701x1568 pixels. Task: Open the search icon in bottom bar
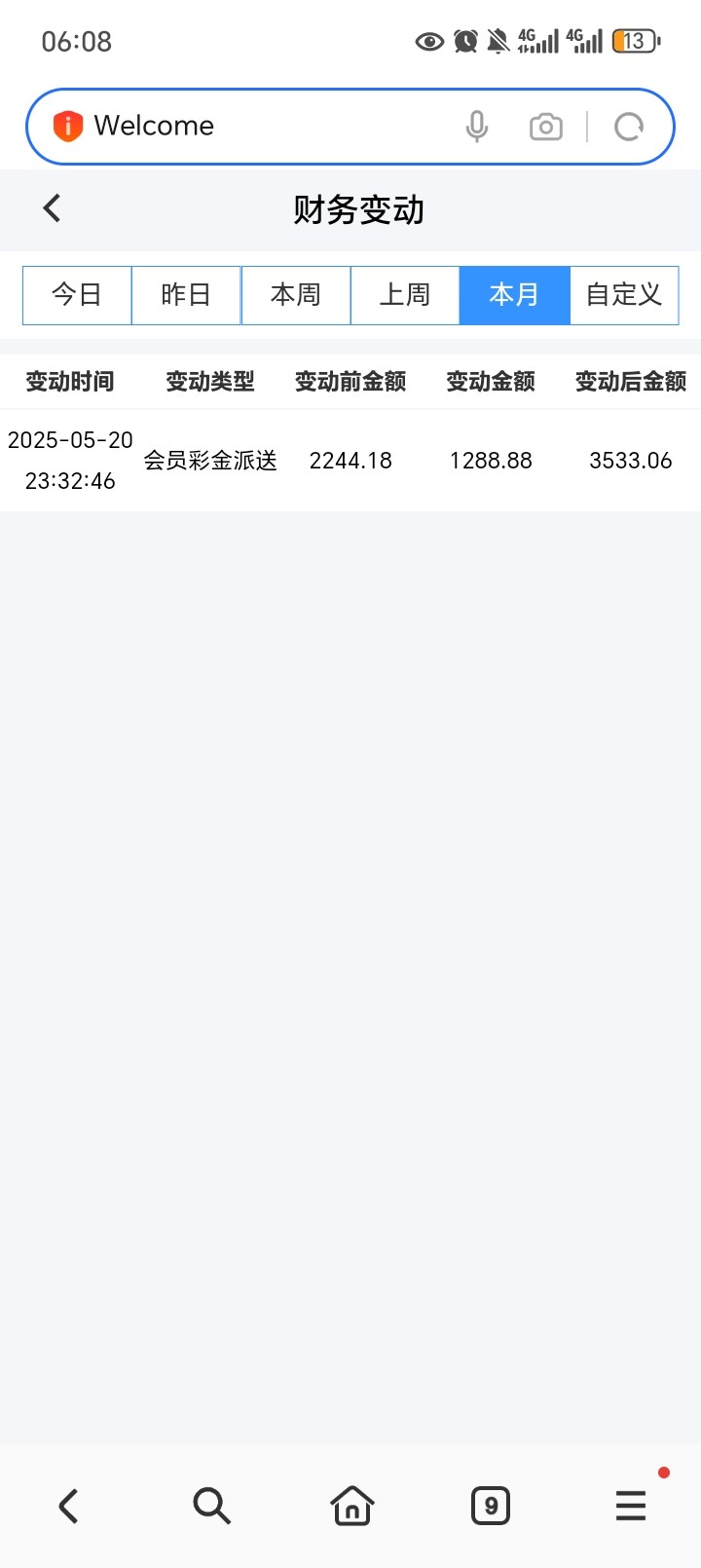211,1505
